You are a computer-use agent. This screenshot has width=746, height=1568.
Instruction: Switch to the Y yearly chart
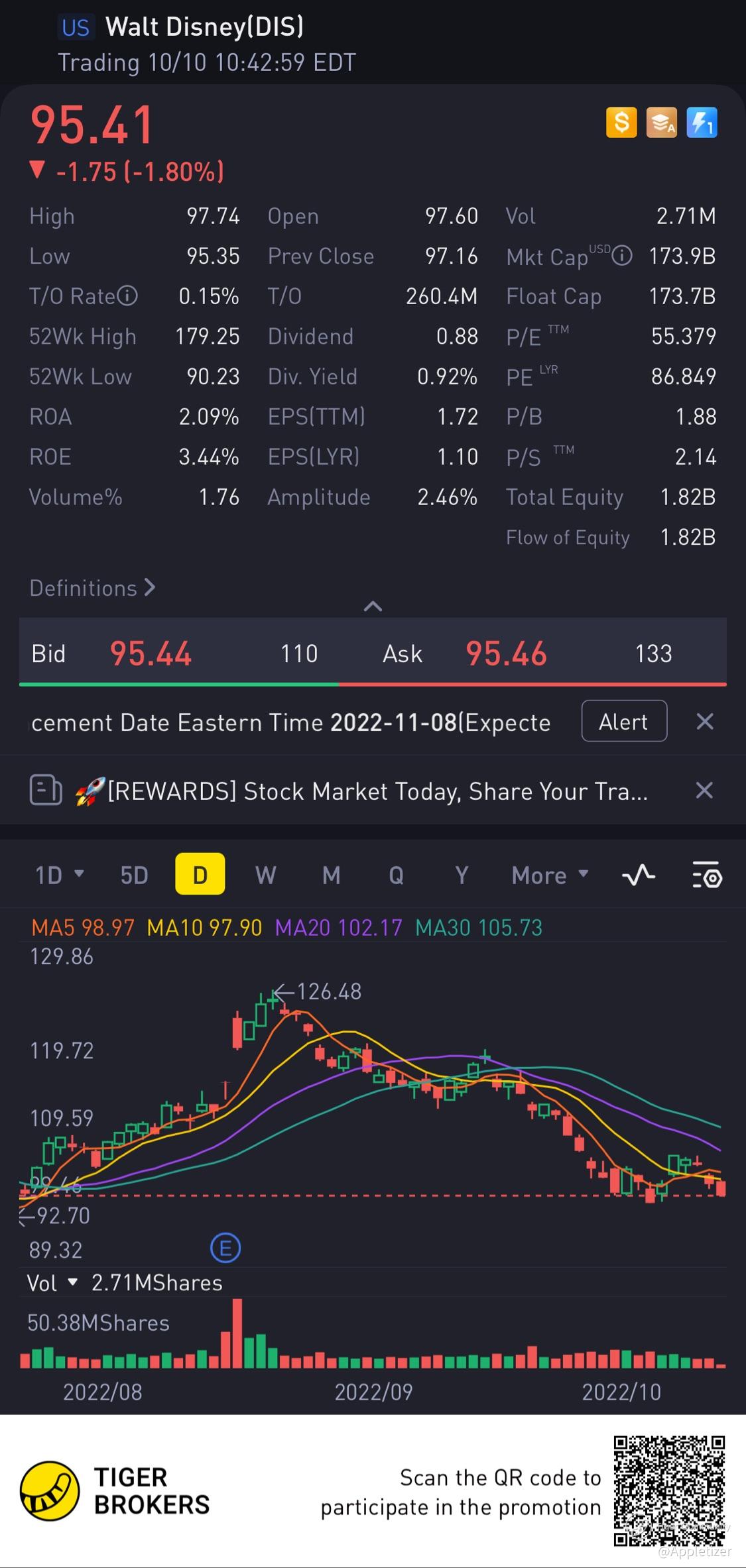462,875
